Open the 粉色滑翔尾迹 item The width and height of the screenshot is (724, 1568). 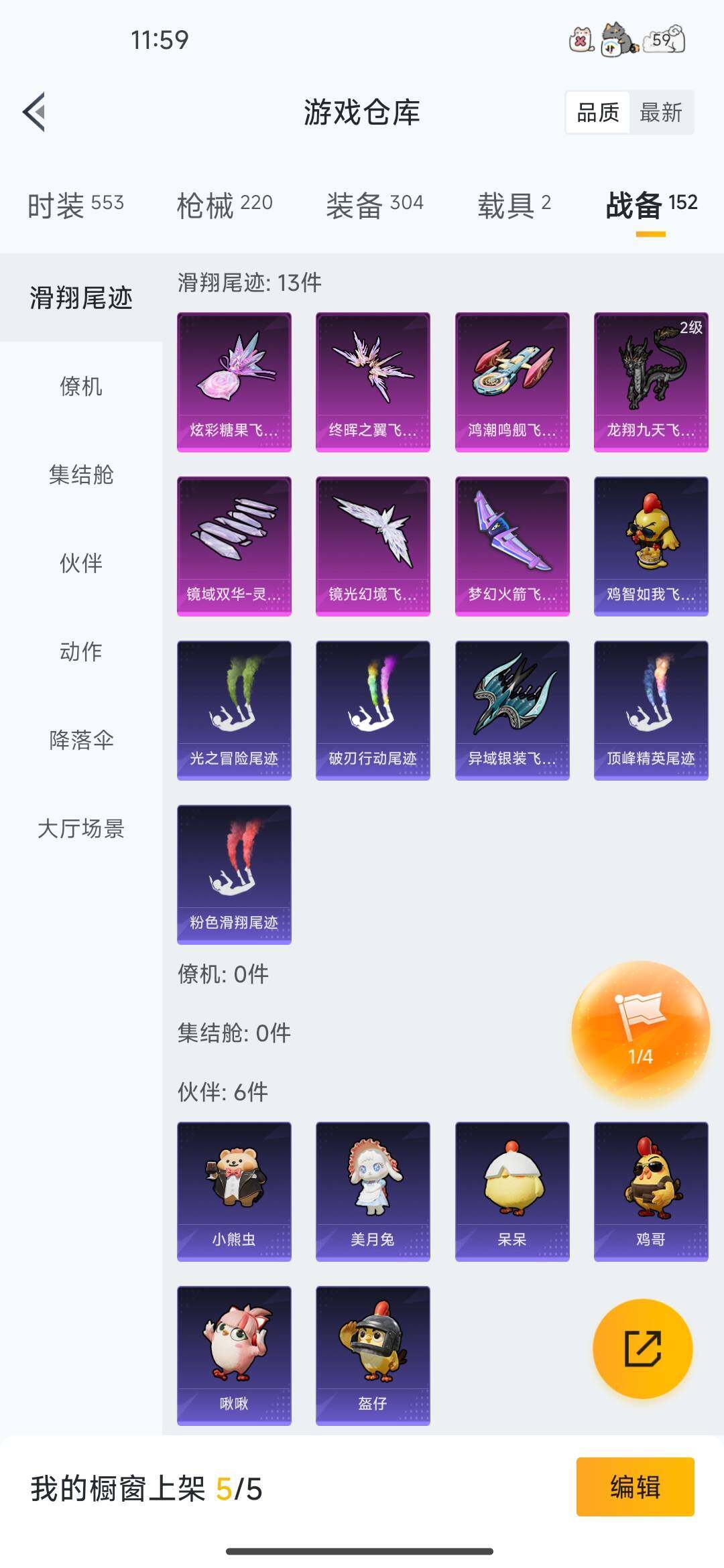(234, 874)
